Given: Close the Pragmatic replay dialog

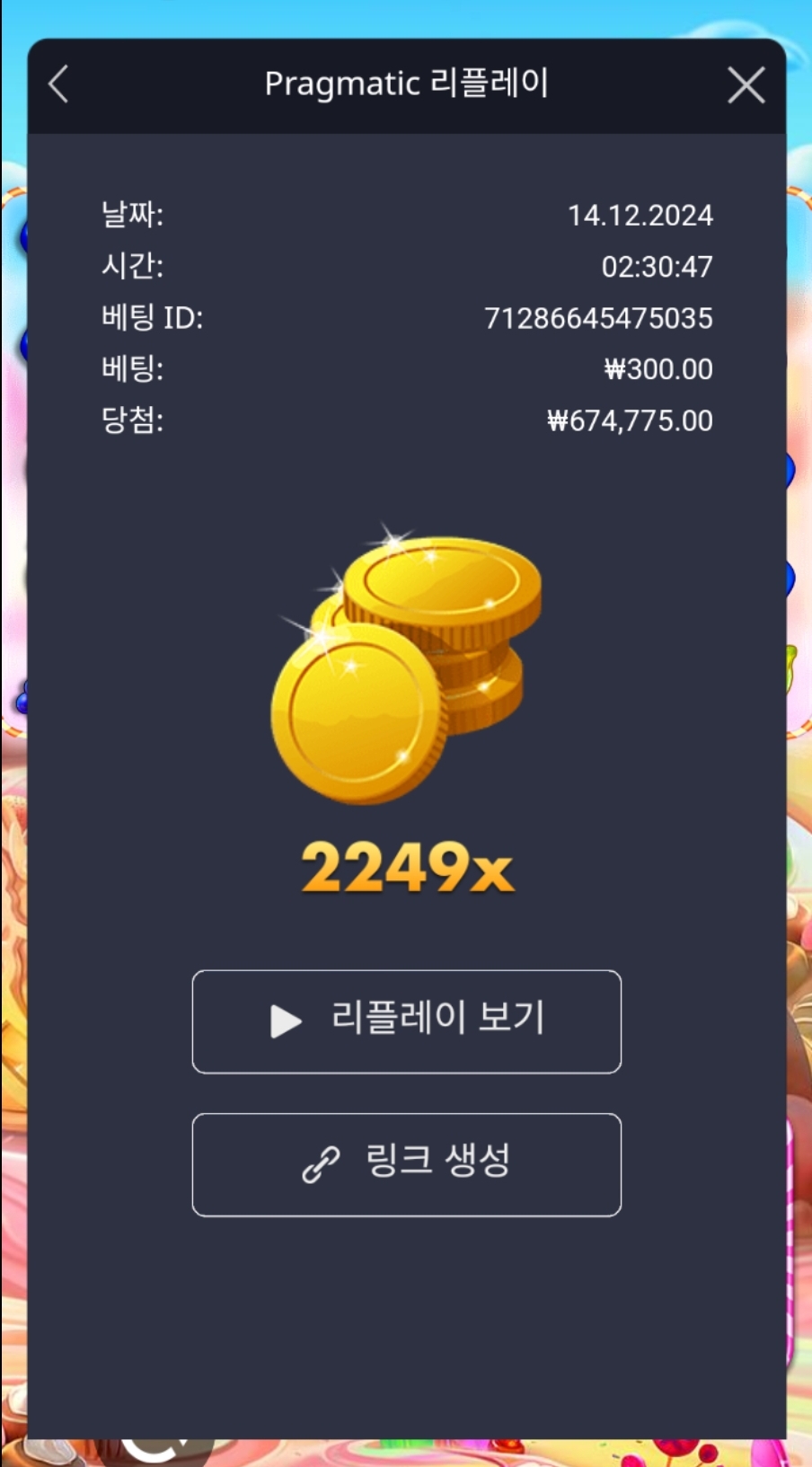Looking at the screenshot, I should pyautogui.click(x=746, y=86).
